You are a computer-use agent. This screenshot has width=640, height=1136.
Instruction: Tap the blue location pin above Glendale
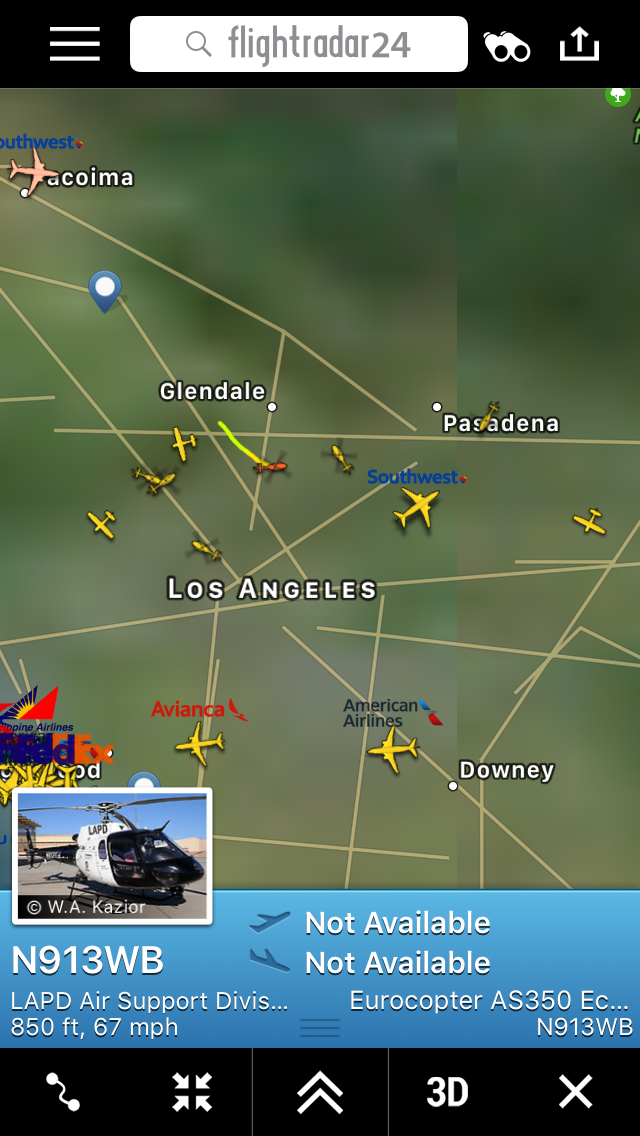tap(105, 289)
